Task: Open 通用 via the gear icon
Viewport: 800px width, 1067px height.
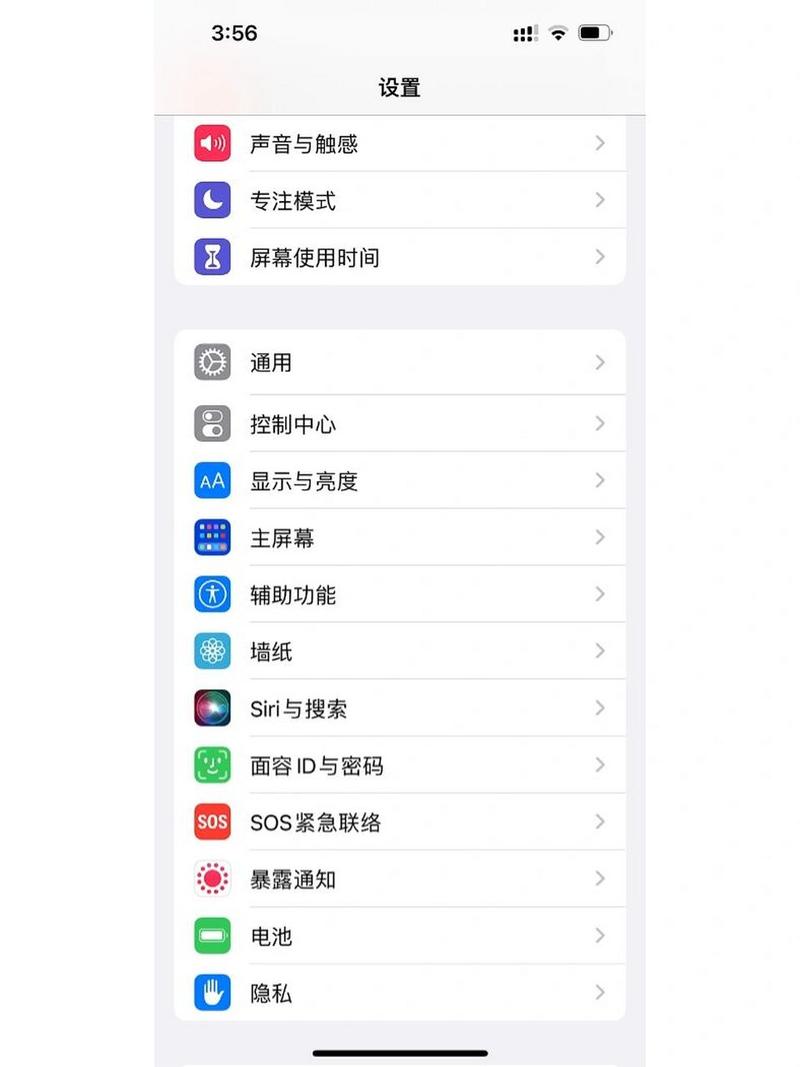Action: [211, 362]
